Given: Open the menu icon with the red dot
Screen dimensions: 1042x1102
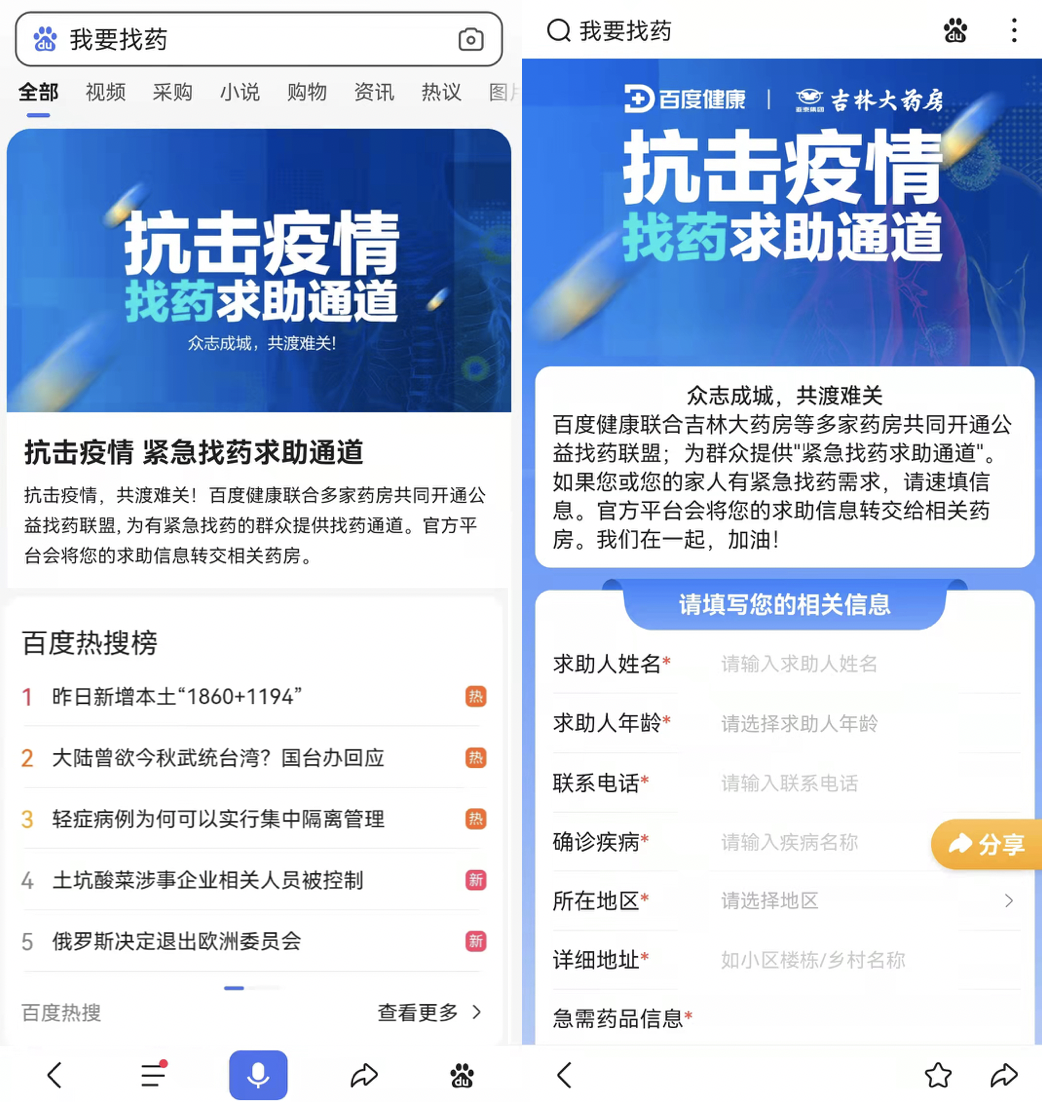Looking at the screenshot, I should pos(153,1075).
